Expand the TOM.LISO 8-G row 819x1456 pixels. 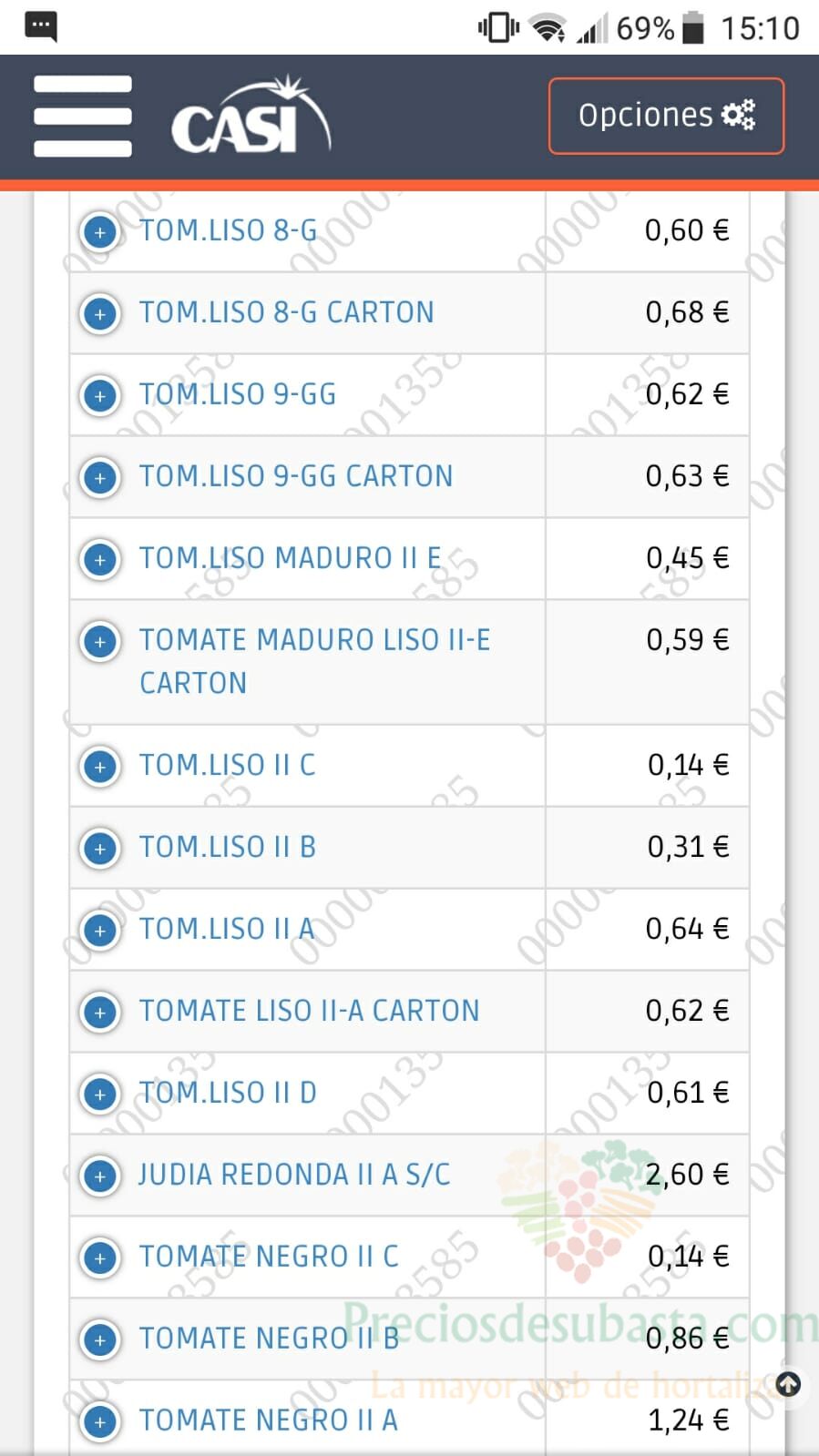click(100, 232)
